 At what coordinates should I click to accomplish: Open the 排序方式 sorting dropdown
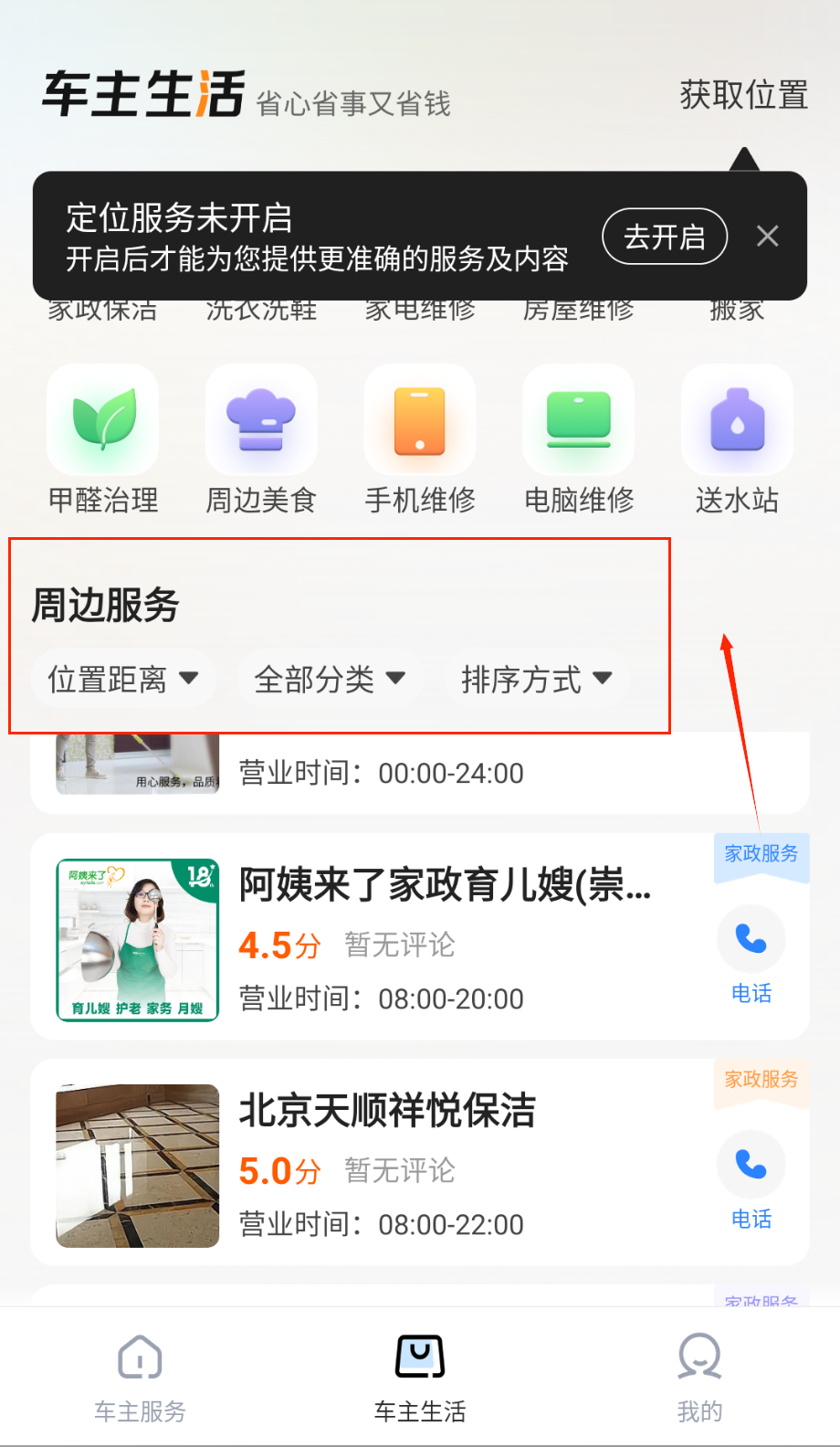[536, 679]
